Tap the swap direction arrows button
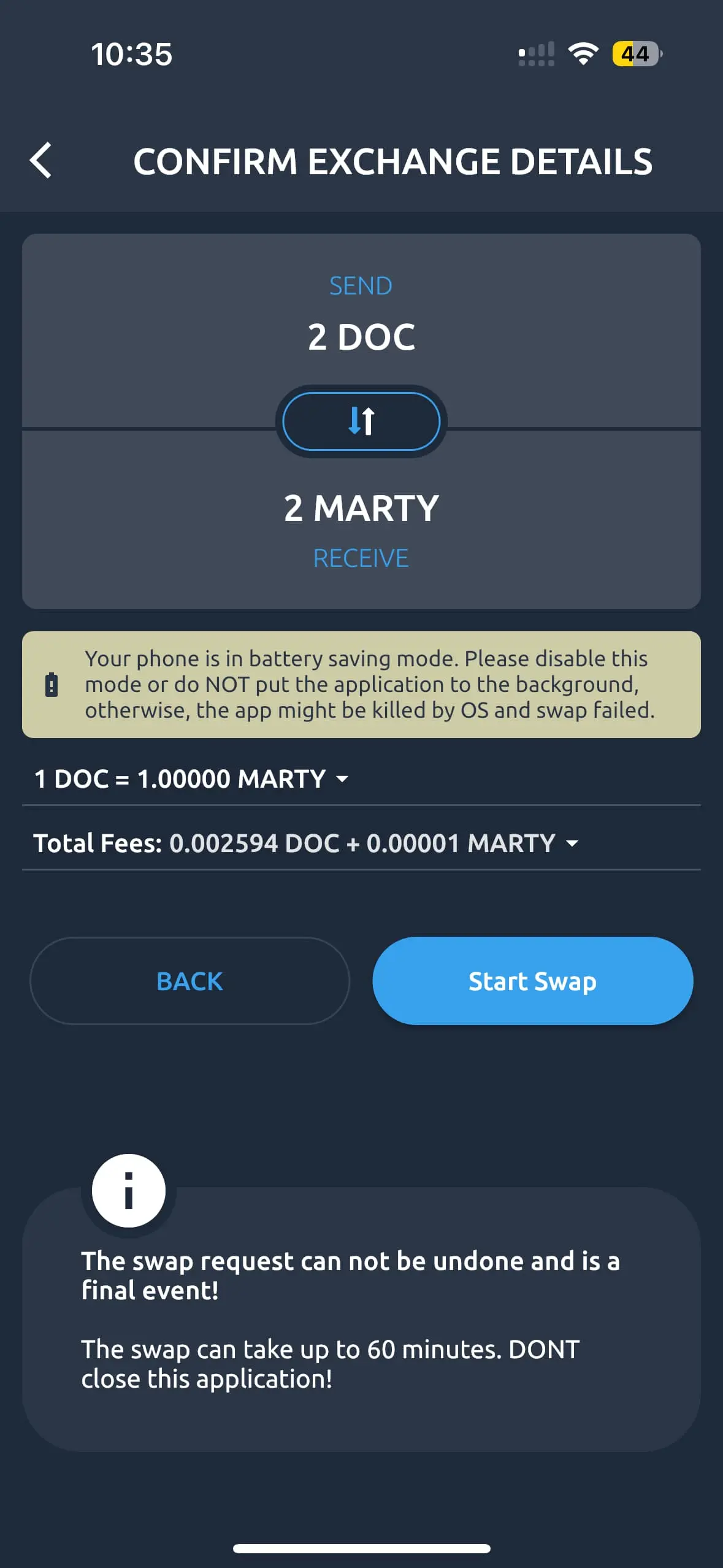This screenshot has height=1568, width=723. coord(361,421)
